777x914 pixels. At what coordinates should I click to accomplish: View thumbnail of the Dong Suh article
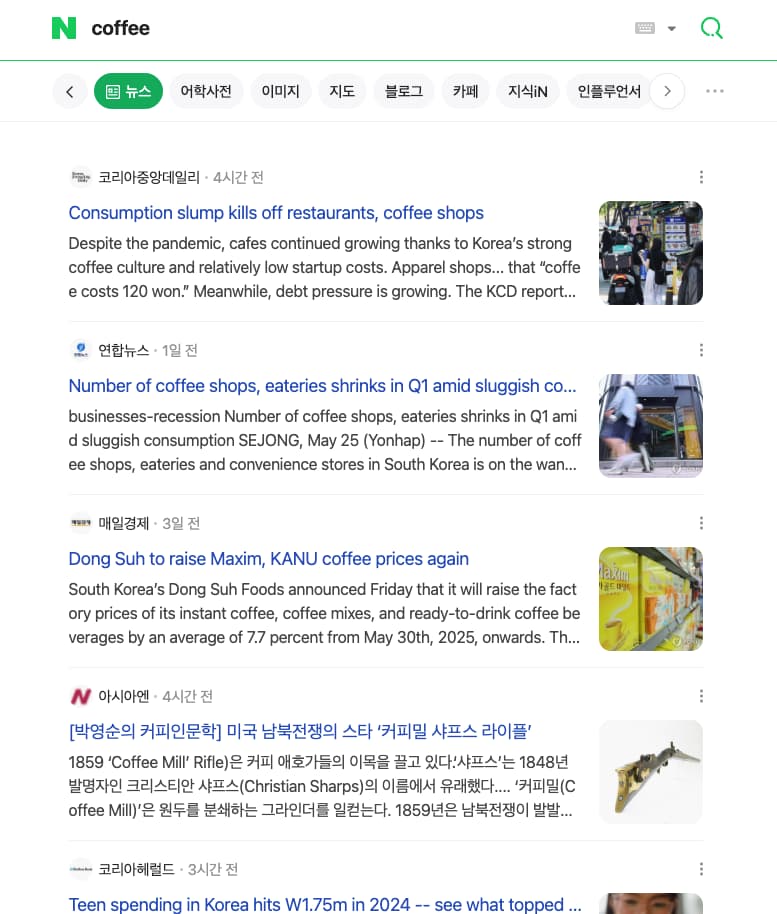(650, 599)
